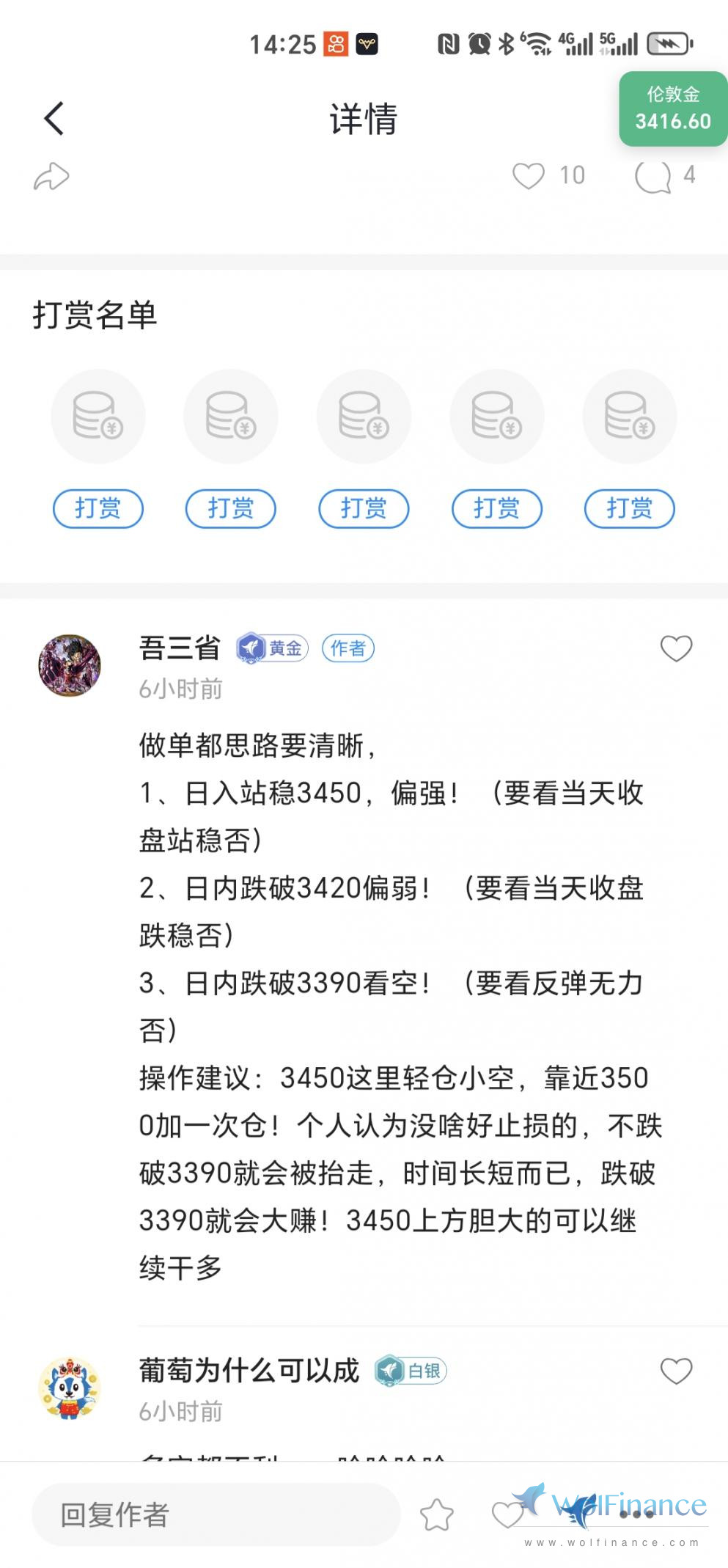Screen dimensions: 728x1568
Task: Share this post via arrow icon
Action: pos(51,177)
